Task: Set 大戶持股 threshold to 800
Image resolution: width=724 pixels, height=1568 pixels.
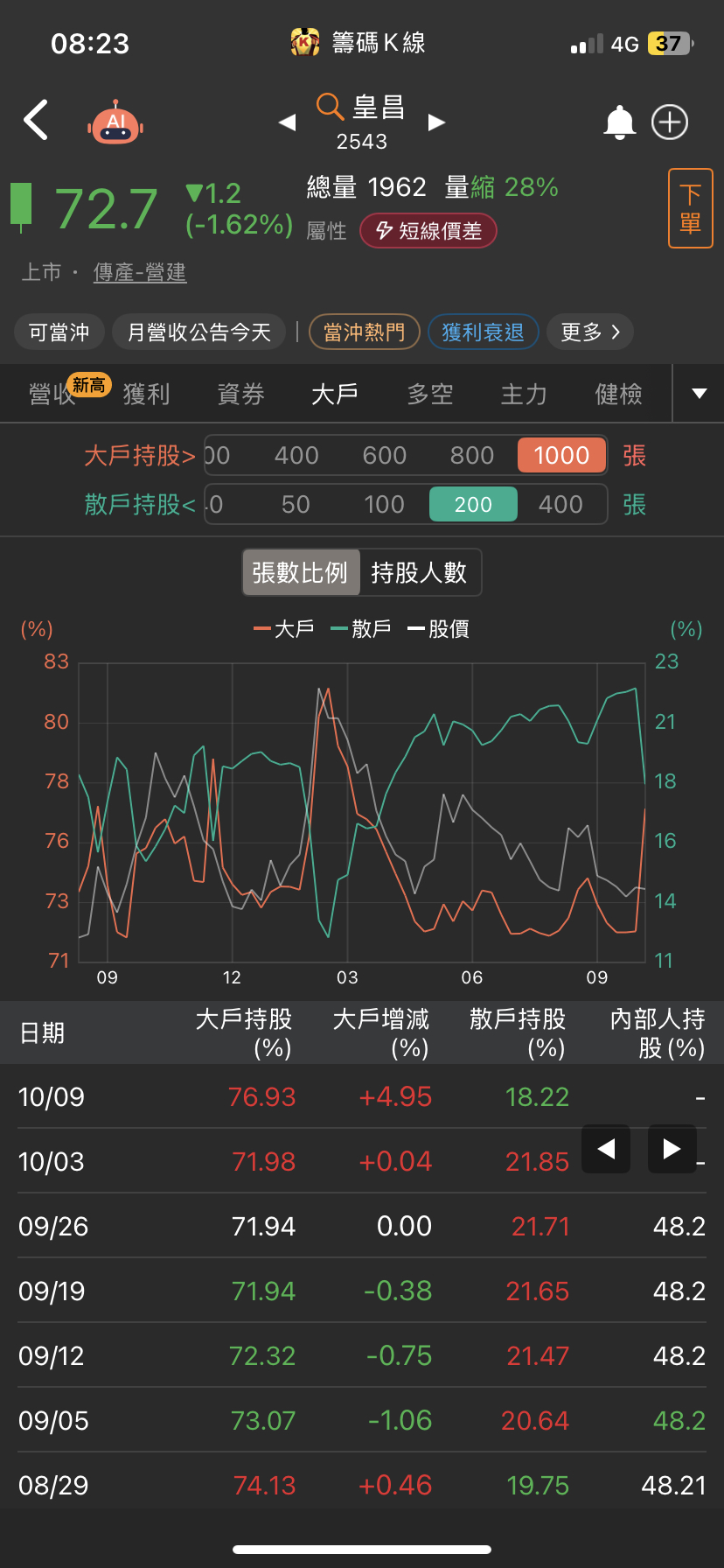Action: pos(472,456)
